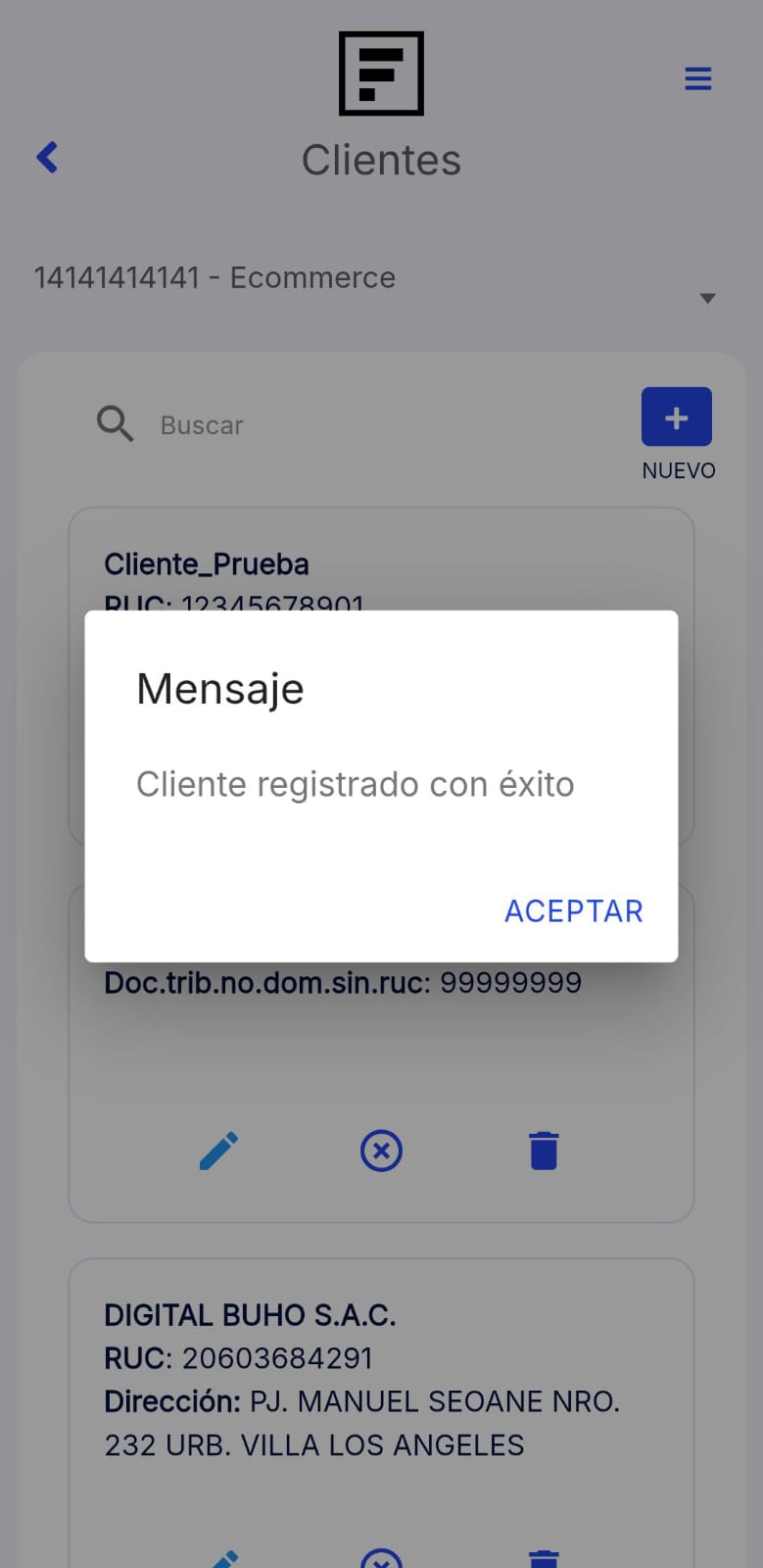Viewport: 763px width, 1568px height.
Task: Click the back arrow to leave Clientes
Action: (46, 157)
